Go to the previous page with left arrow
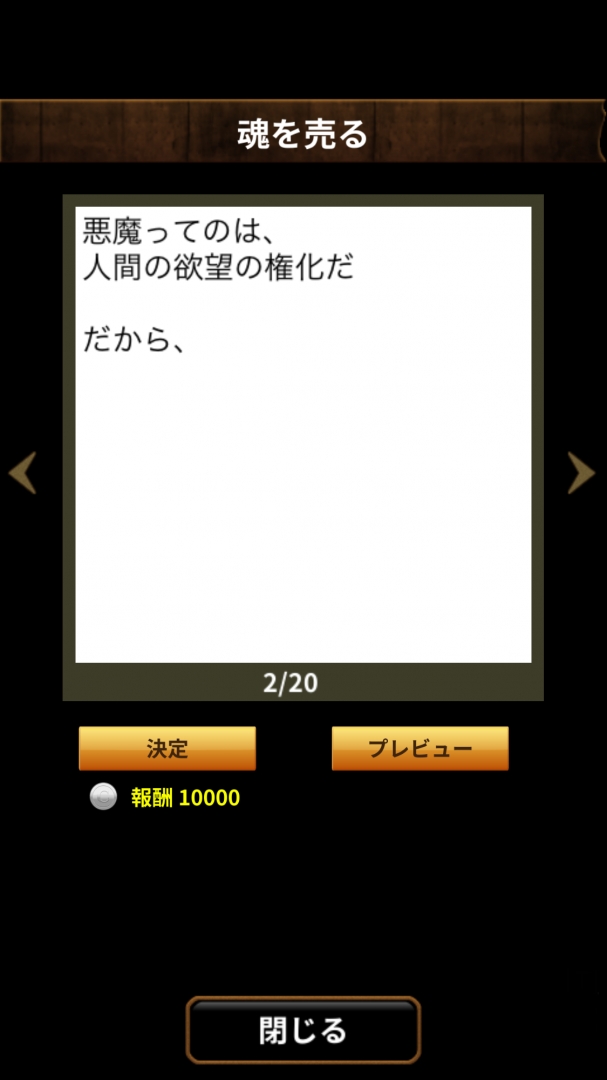Image resolution: width=607 pixels, height=1080 pixels. pos(23,473)
